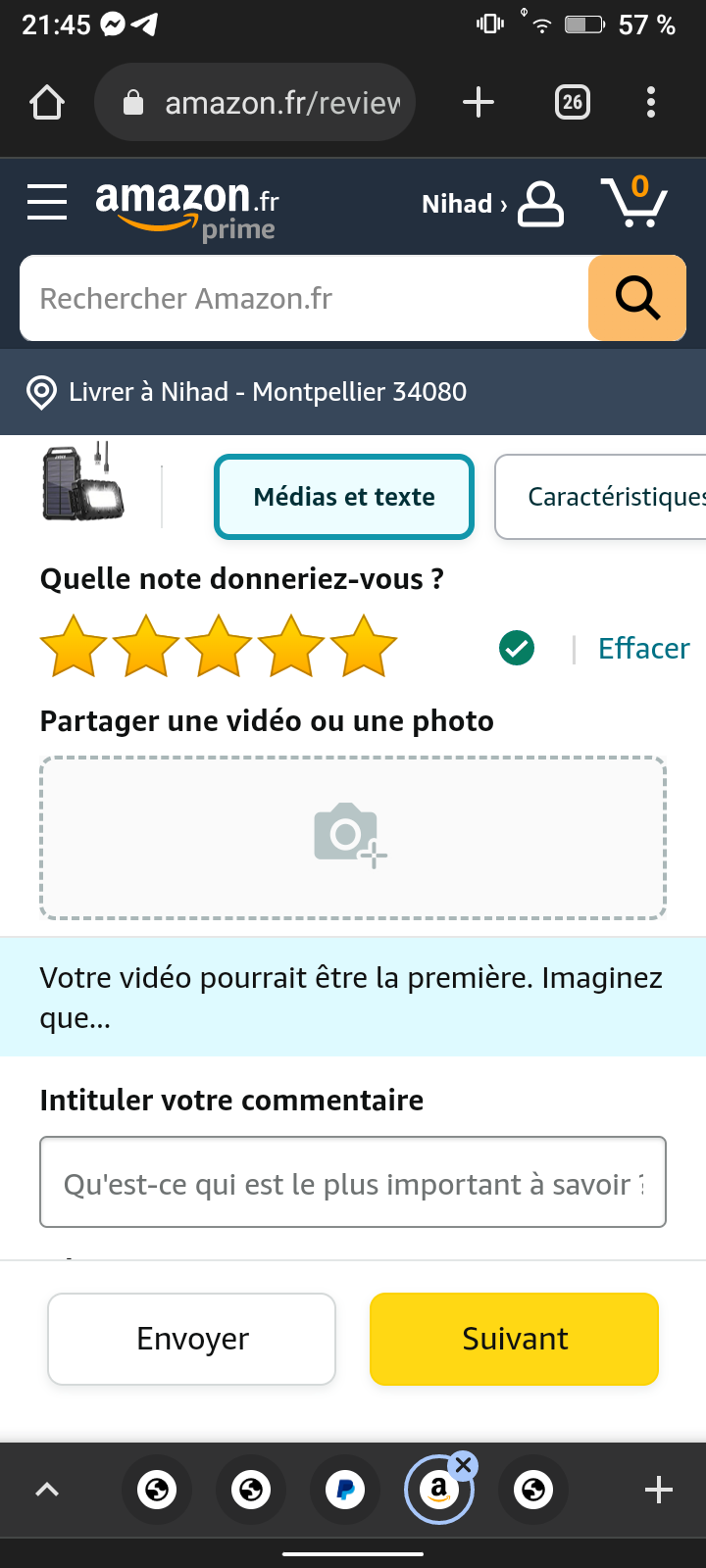Screen dimensions: 706x1568
Task: Open the Amazon hamburger menu
Action: (x=47, y=202)
